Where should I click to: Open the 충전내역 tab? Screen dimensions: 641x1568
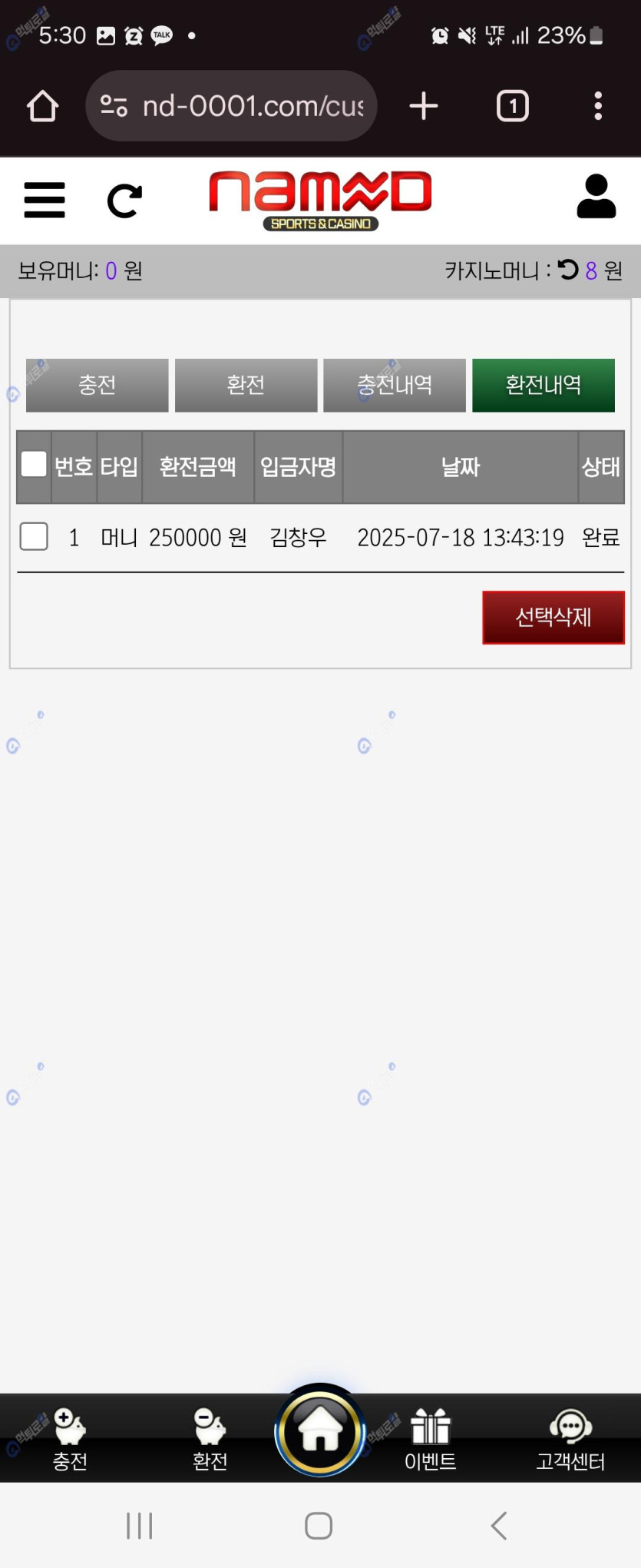pos(395,385)
